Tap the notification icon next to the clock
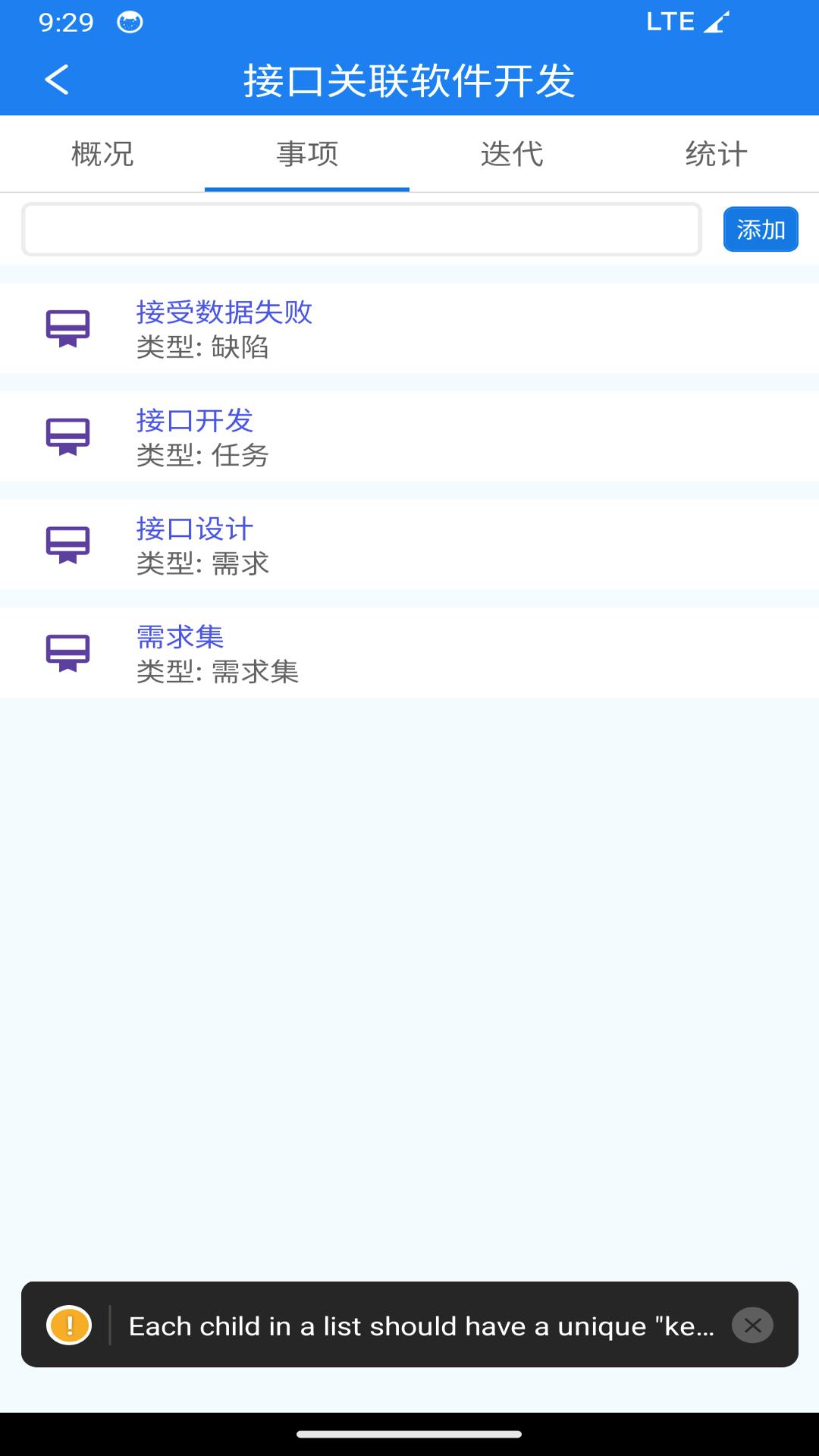 tap(130, 22)
